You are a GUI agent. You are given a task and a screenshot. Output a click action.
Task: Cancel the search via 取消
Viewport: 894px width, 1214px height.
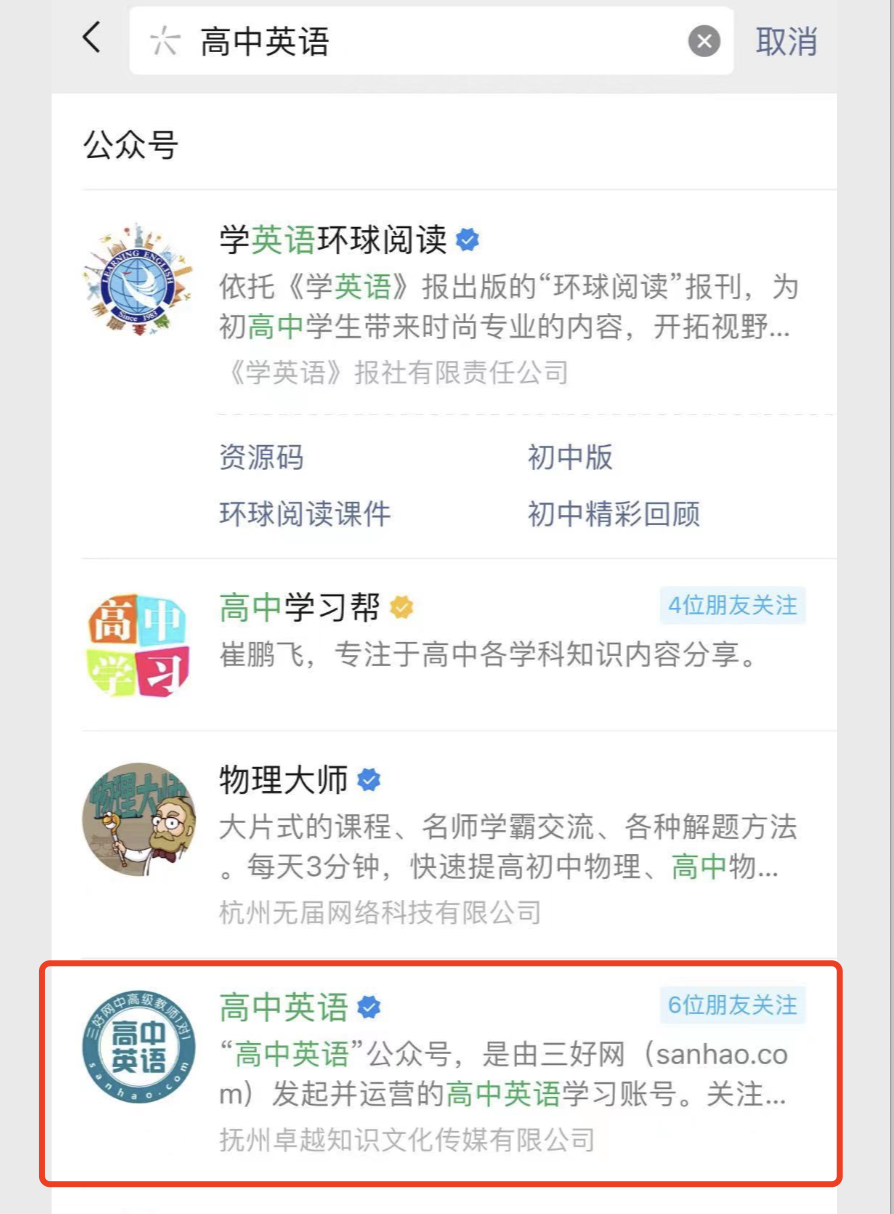point(786,41)
